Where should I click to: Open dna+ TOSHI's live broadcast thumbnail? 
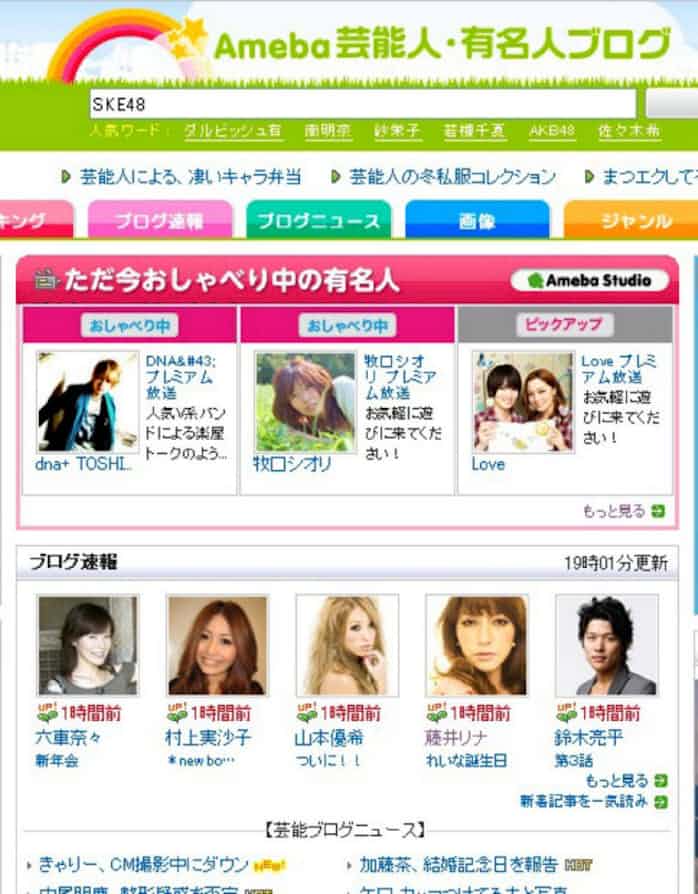coord(87,401)
